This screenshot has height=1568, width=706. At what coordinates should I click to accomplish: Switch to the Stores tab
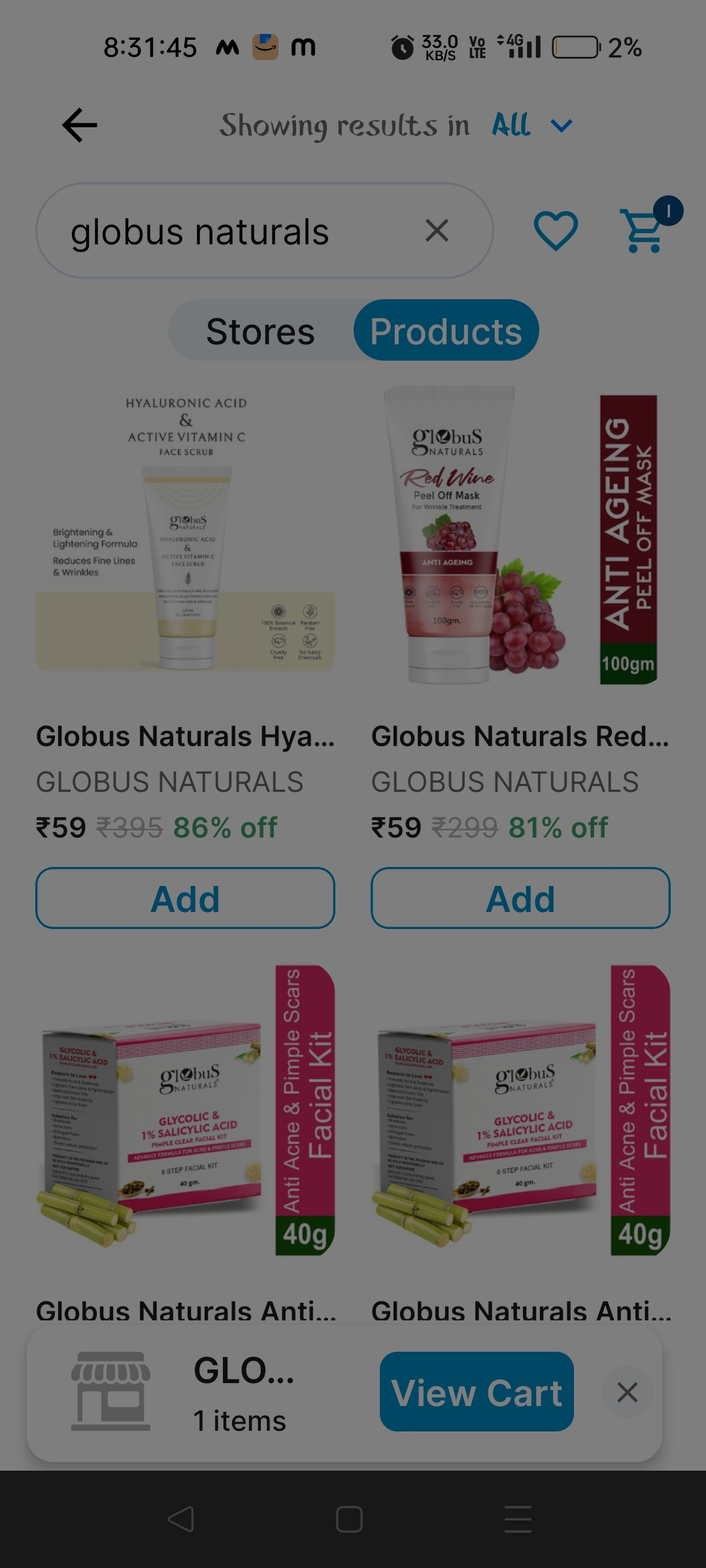click(260, 331)
